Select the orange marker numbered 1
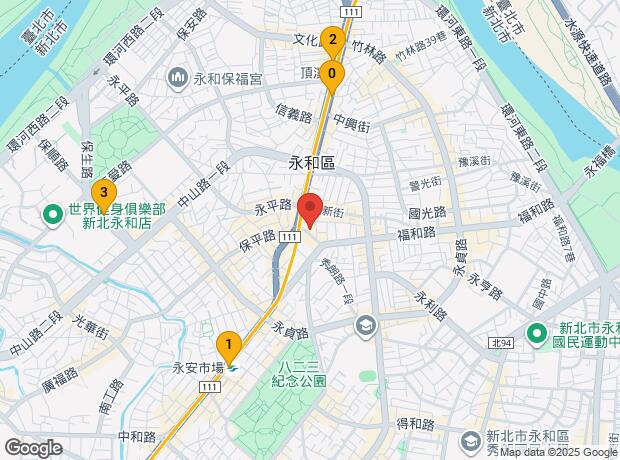The width and height of the screenshot is (620, 460). pos(230,346)
